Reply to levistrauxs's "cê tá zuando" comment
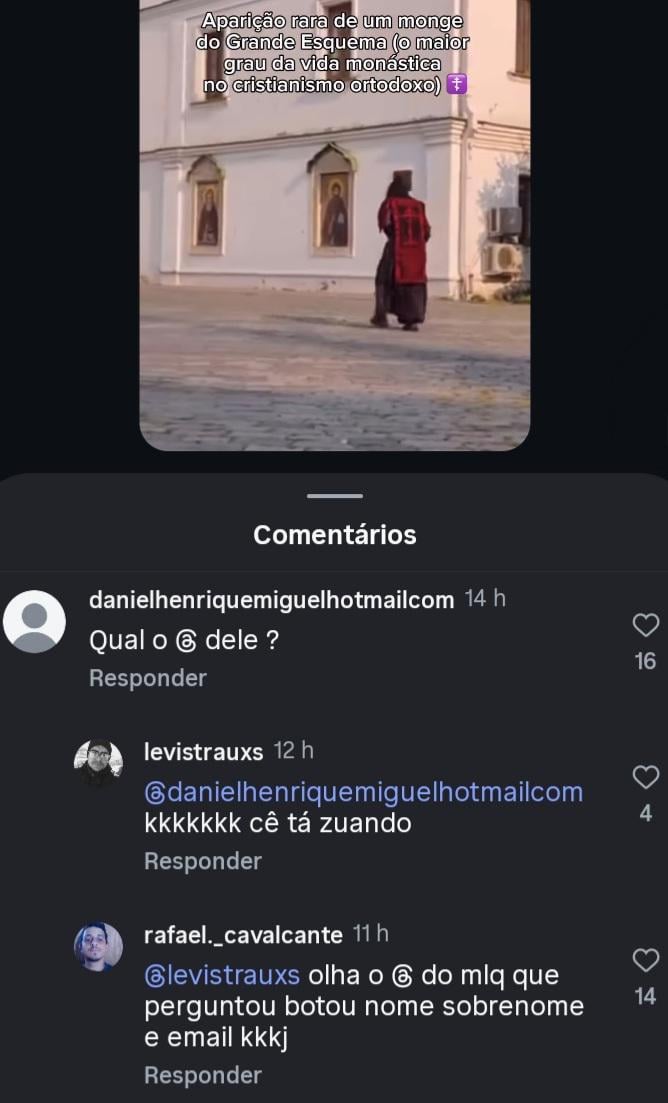Viewport: 668px width, 1103px height. click(203, 861)
